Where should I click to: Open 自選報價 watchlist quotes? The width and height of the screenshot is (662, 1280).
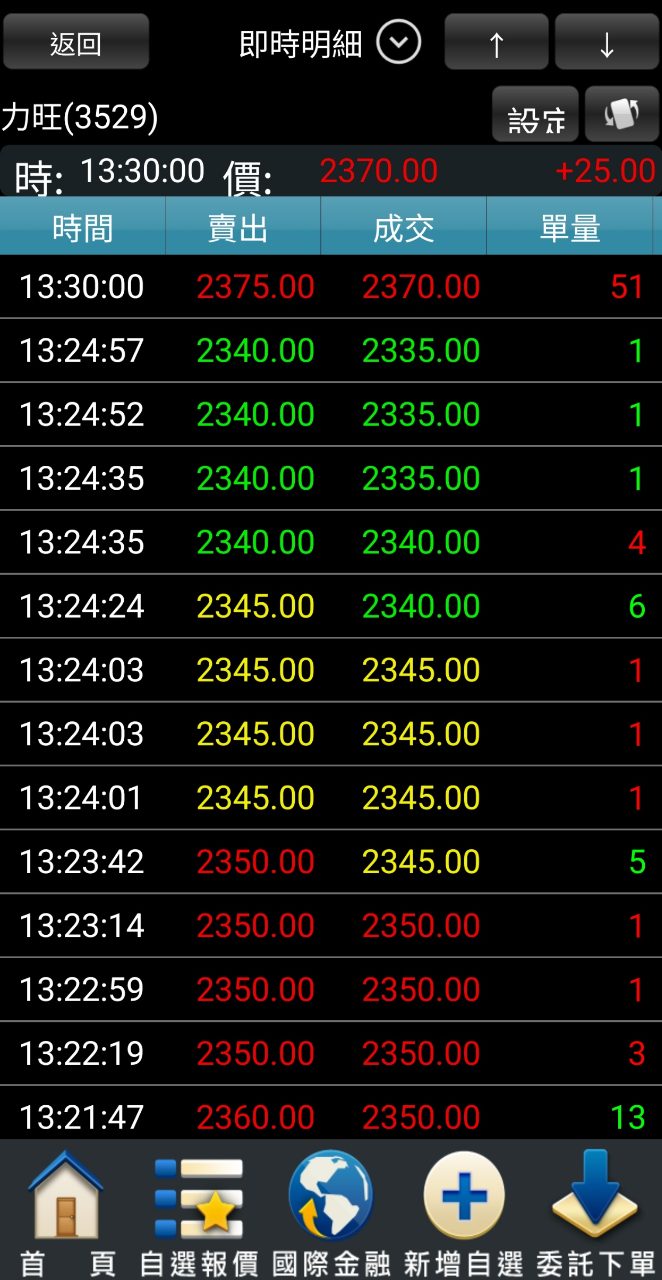(x=199, y=1212)
